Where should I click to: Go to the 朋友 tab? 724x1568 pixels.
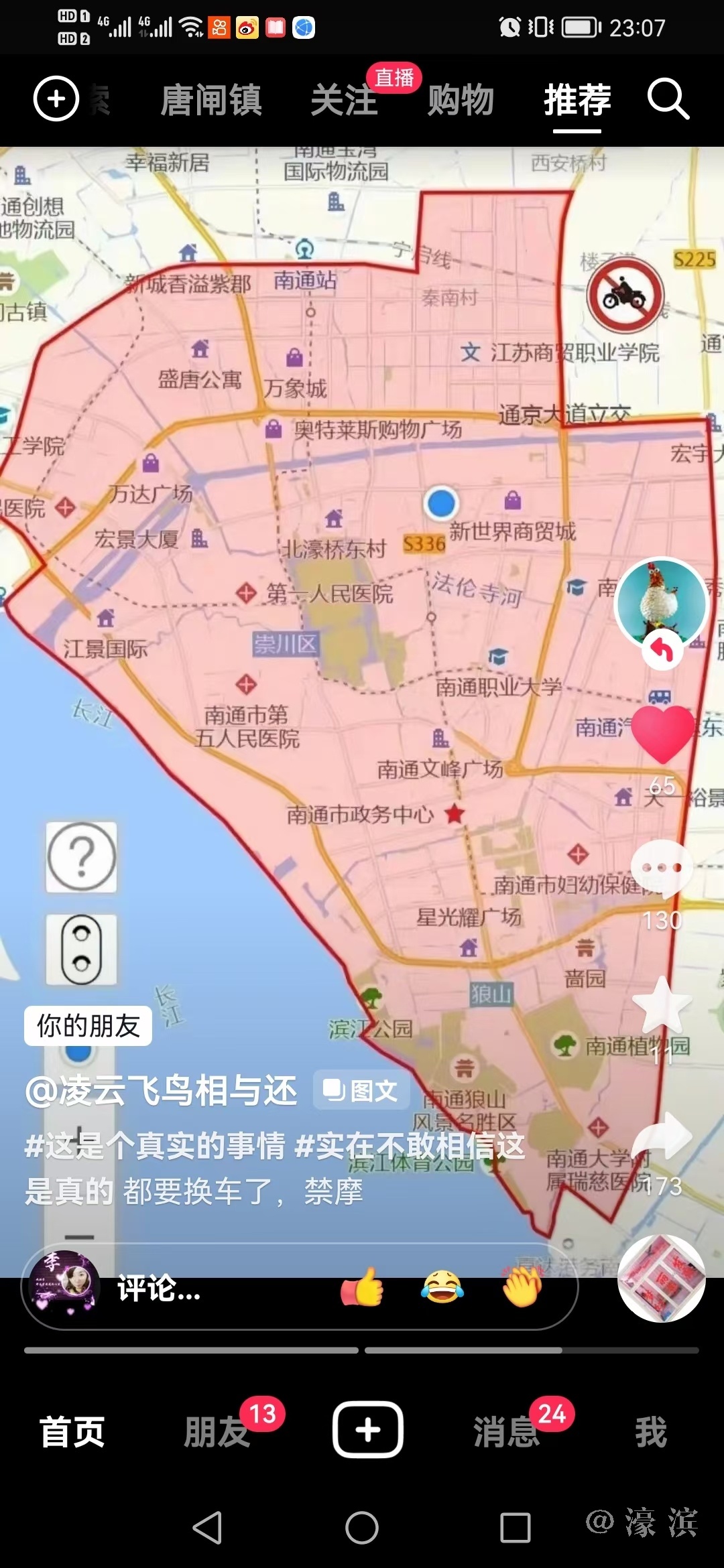217,1431
